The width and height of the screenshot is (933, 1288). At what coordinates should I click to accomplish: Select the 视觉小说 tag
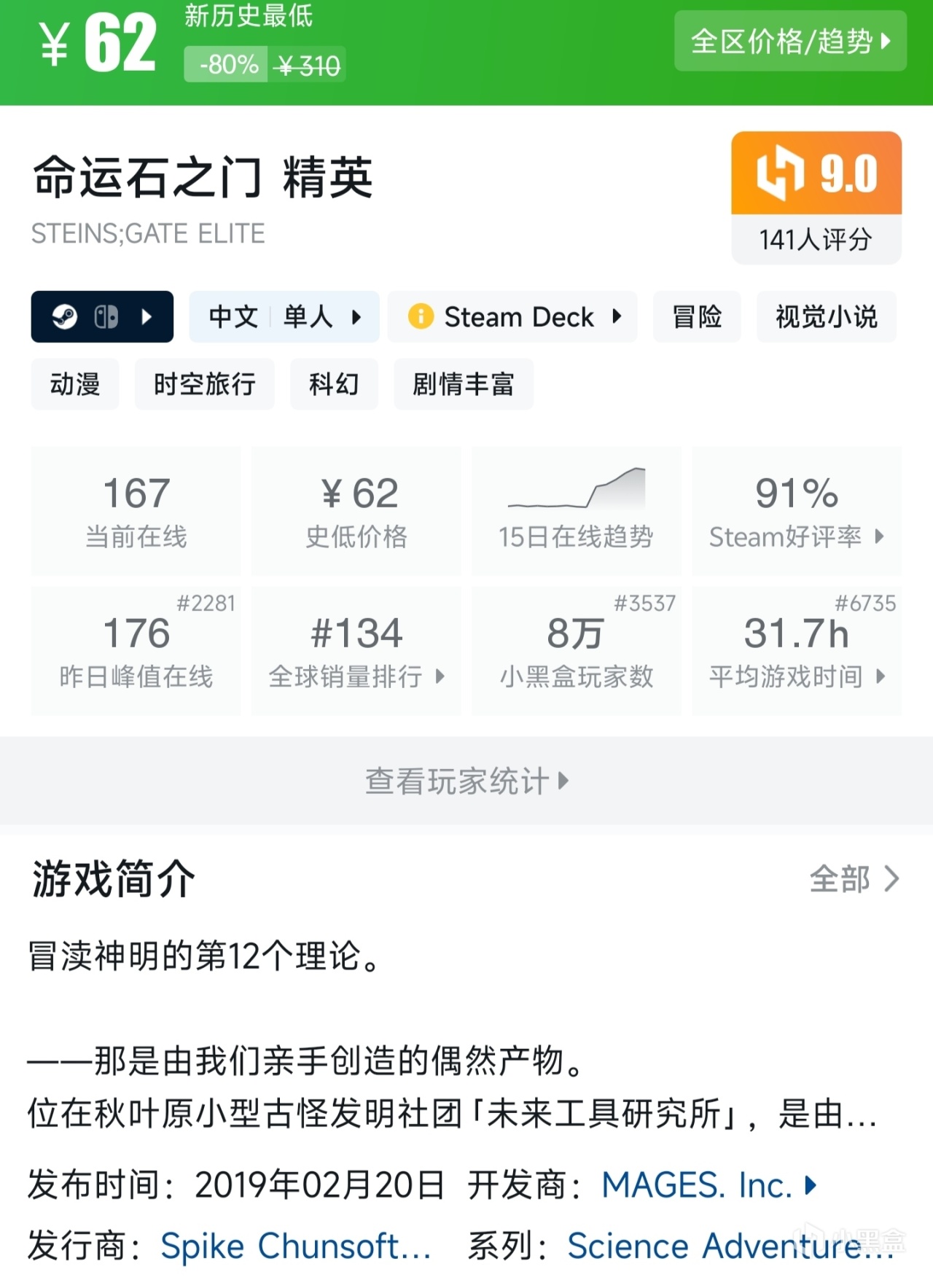(826, 317)
